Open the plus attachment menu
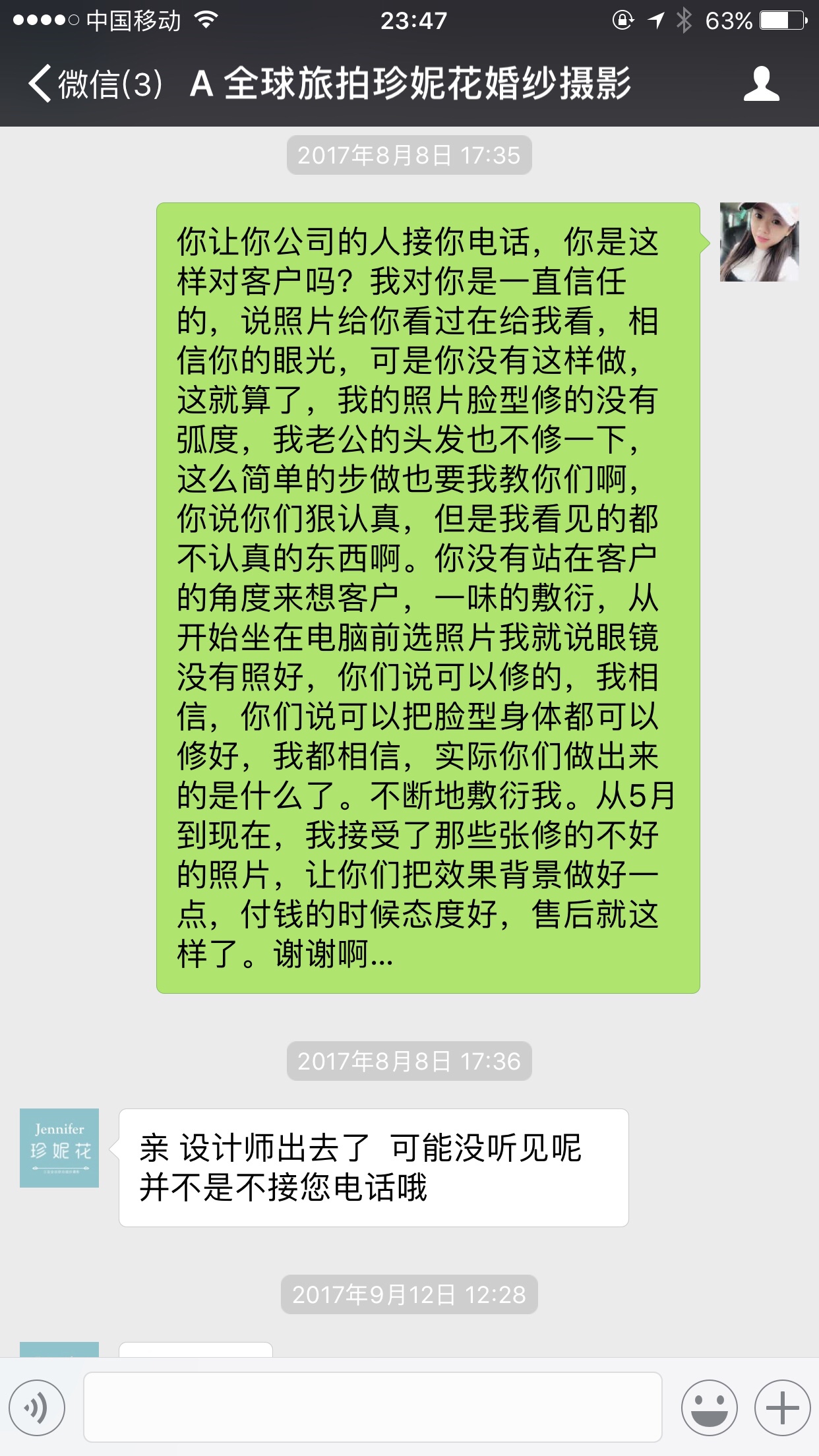The width and height of the screenshot is (819, 1456). (783, 1408)
